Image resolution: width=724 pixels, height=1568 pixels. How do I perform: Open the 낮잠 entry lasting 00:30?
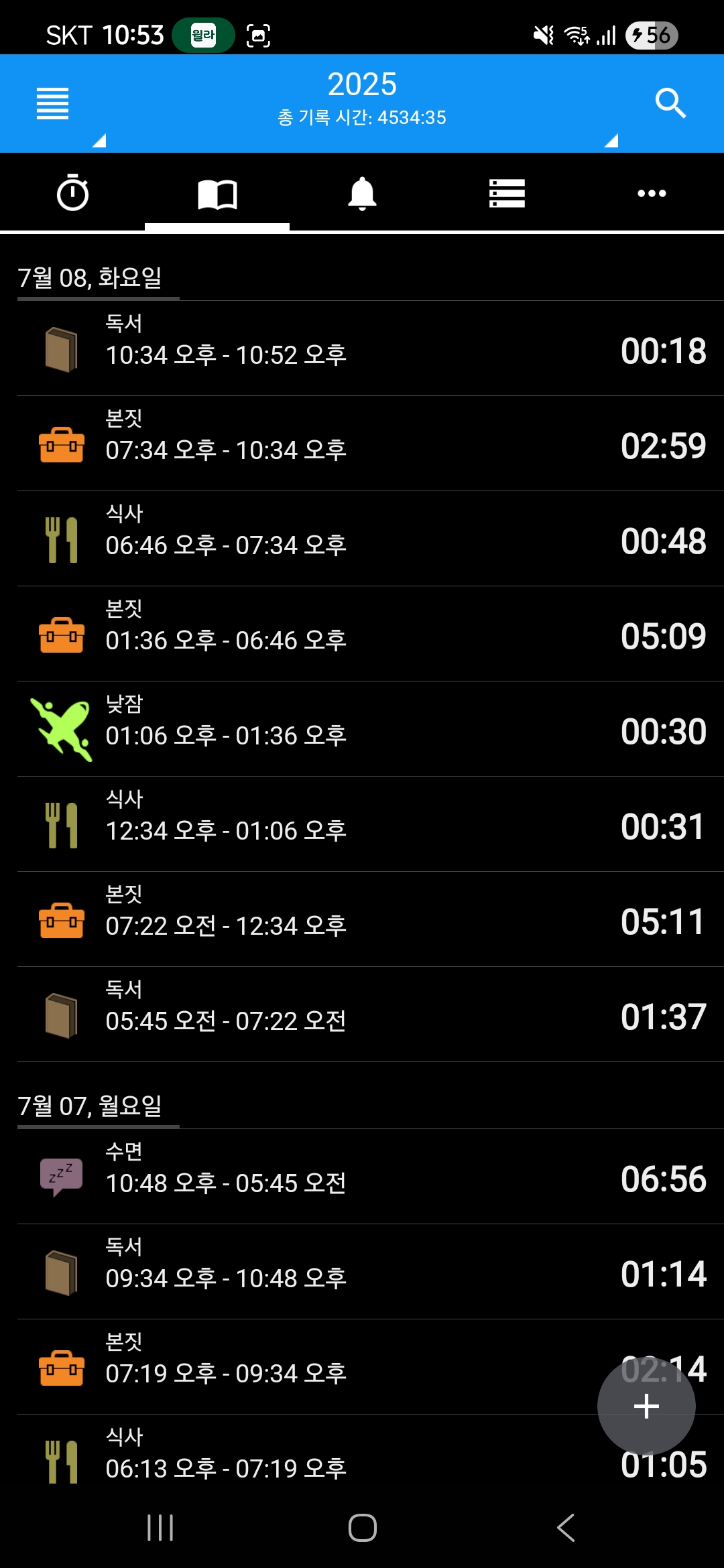[370, 729]
